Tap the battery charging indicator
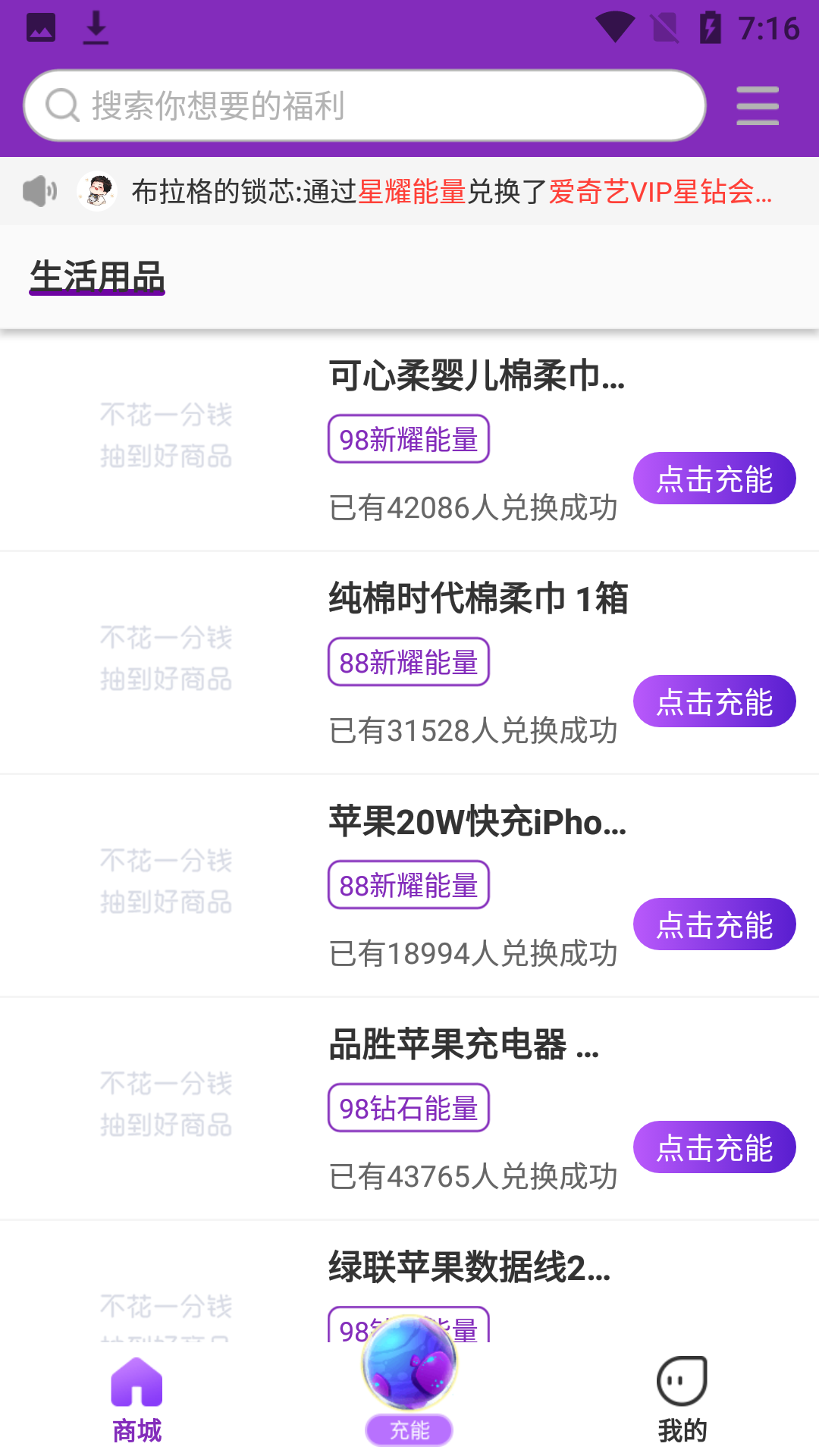Screen dimensions: 819x1456 pyautogui.click(x=710, y=27)
